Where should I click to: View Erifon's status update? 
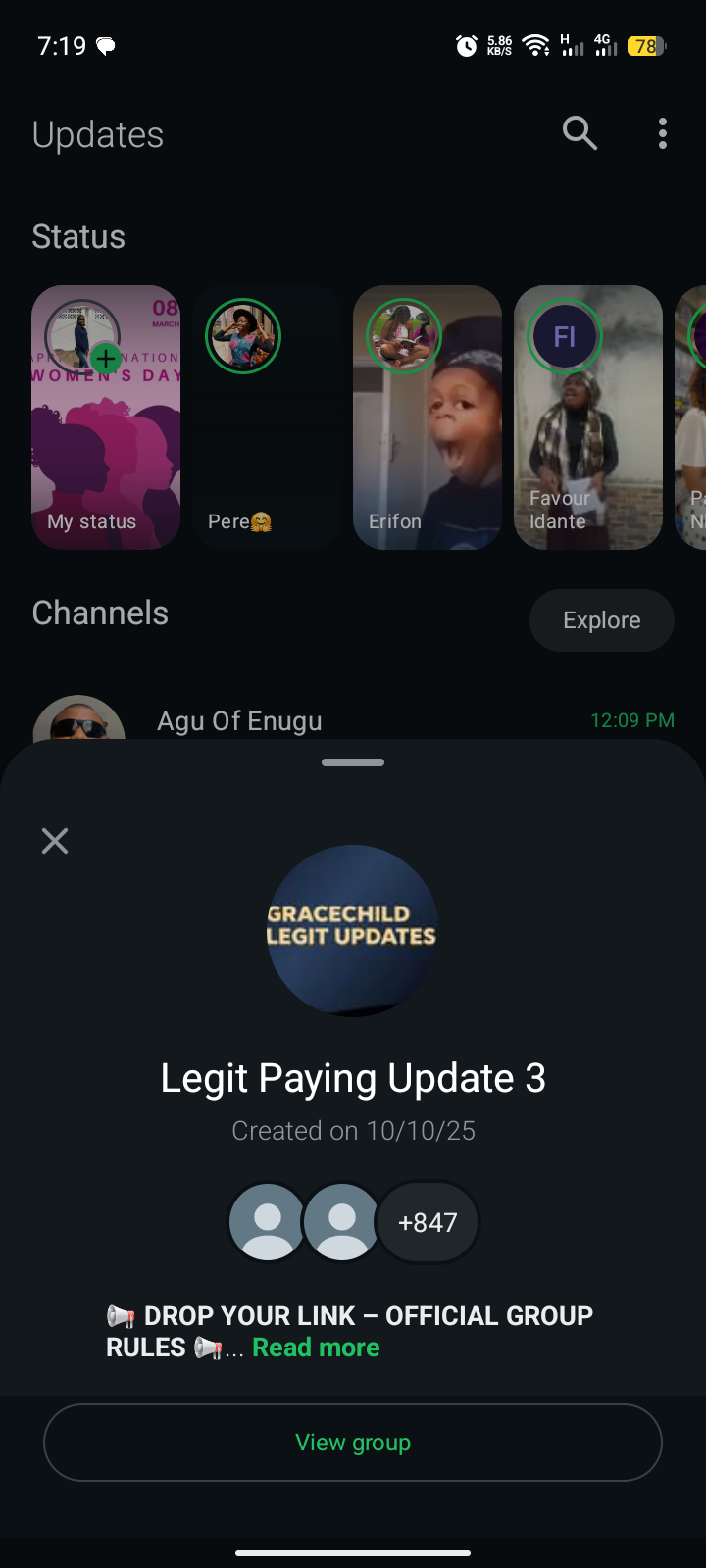(x=428, y=417)
